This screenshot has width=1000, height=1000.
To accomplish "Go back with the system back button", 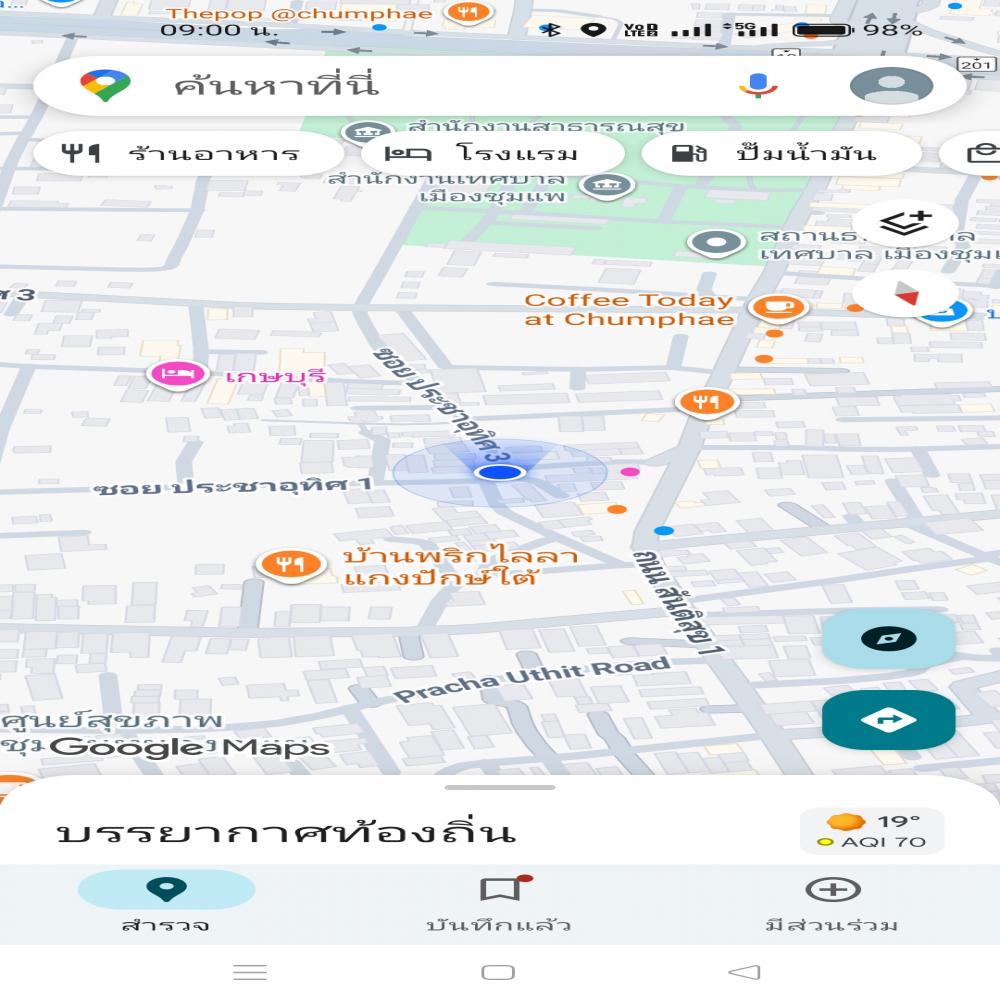I will coord(744,972).
